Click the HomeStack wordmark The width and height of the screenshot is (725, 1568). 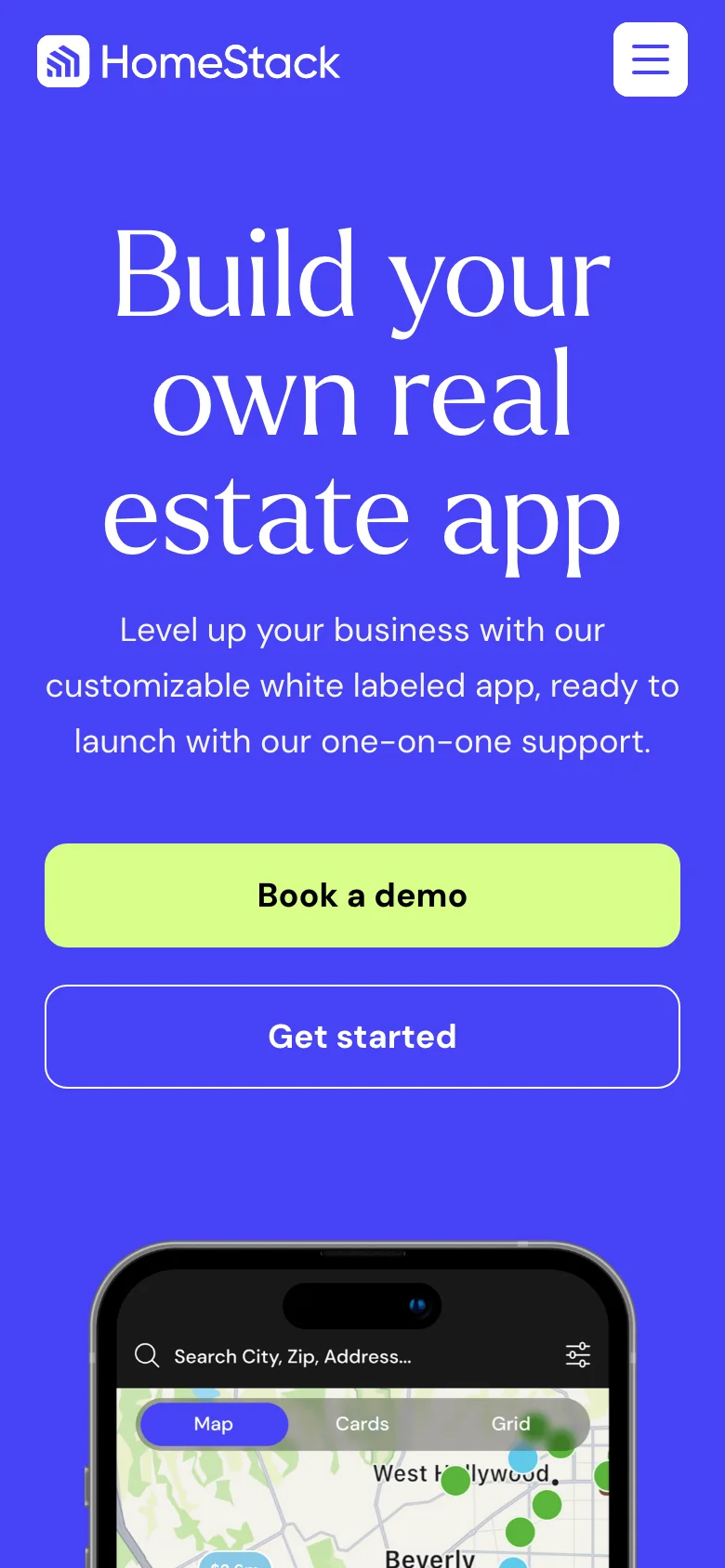coord(221,60)
